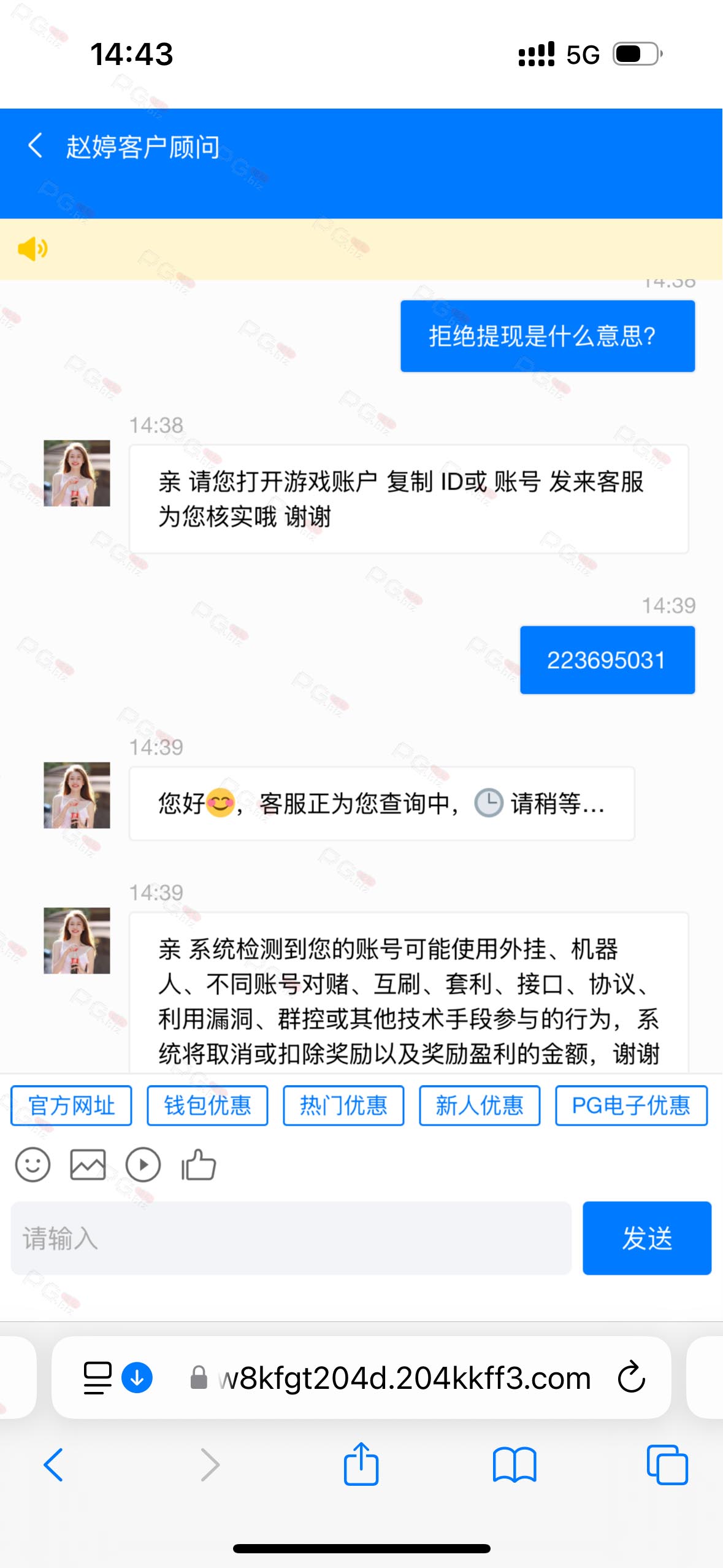Image resolution: width=723 pixels, height=1568 pixels.
Task: Share this page from Safari toolbar
Action: point(361,1465)
